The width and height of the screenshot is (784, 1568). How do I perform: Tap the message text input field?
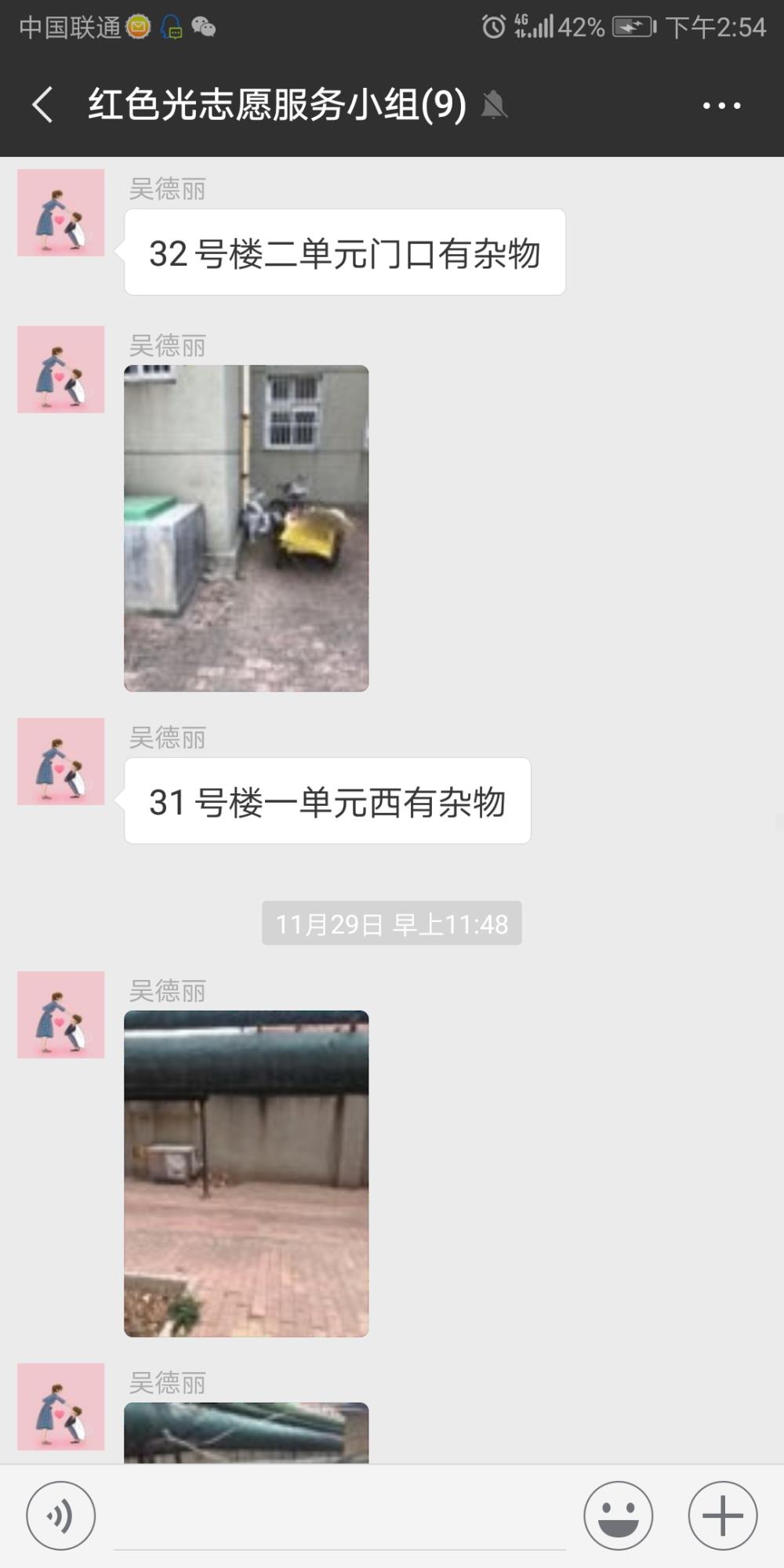(339, 1517)
